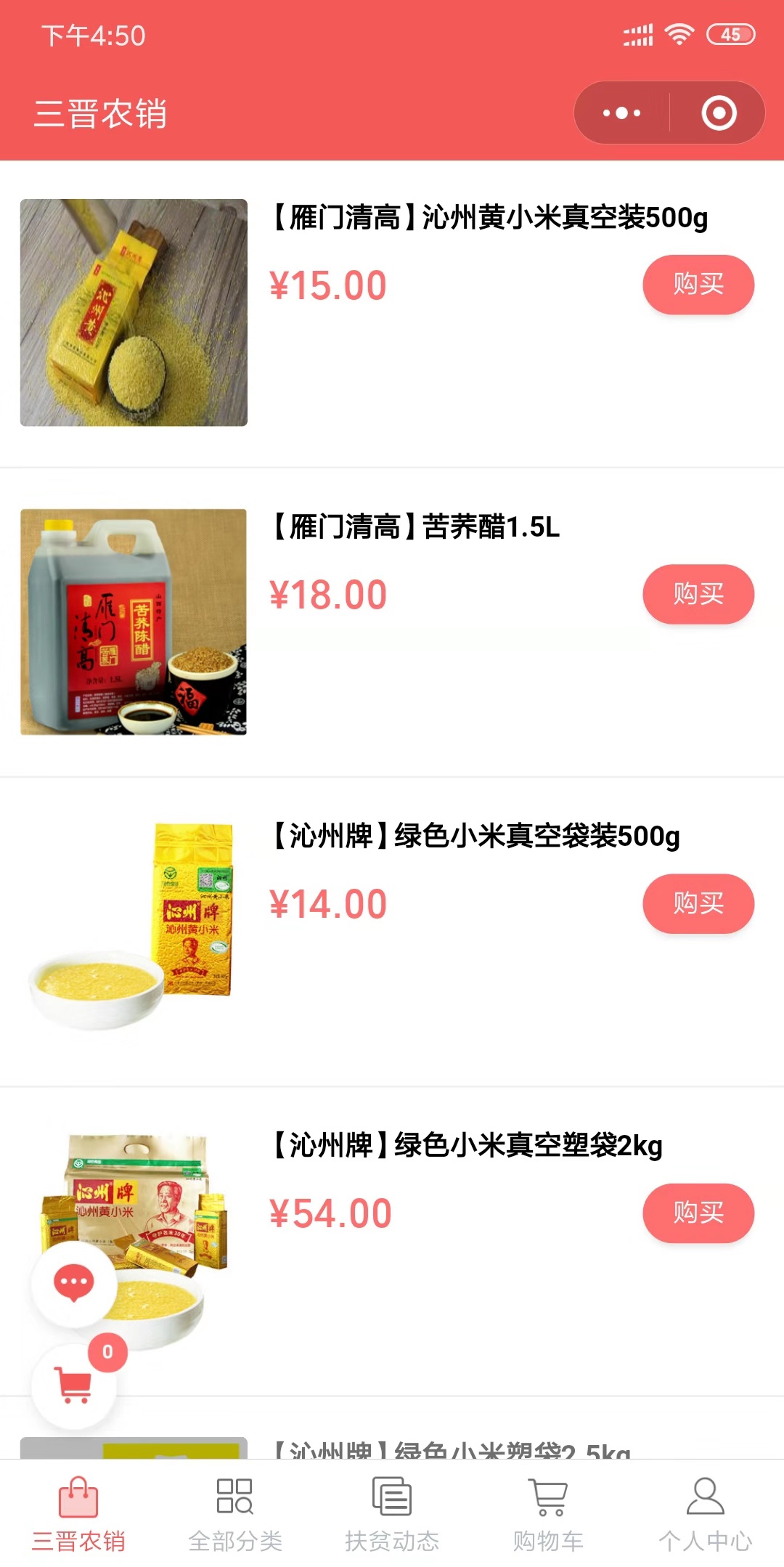The image size is (784, 1567).
Task: Purchase 绿色小米真空袋装500g
Action: click(x=698, y=903)
